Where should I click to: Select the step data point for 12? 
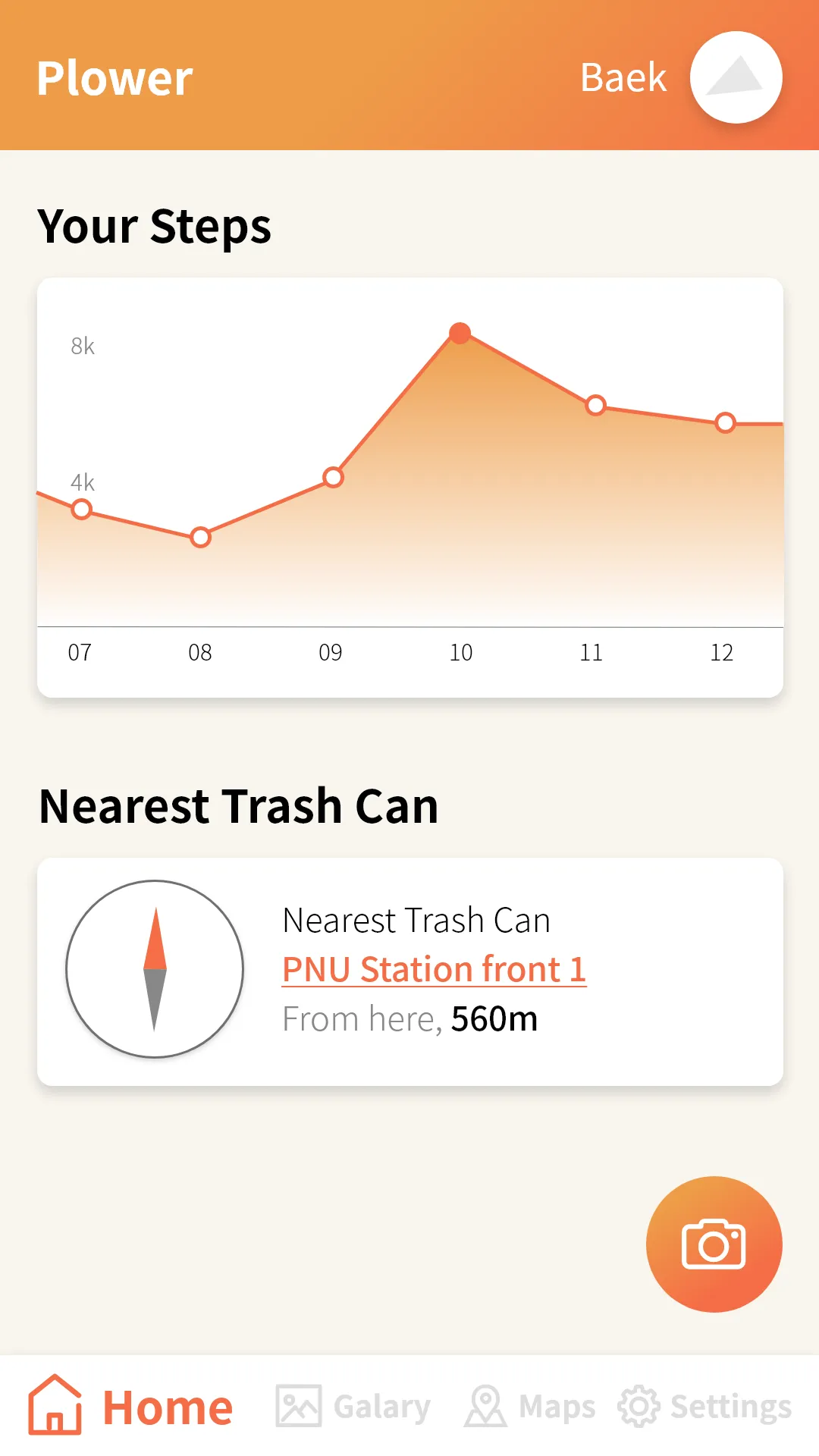click(x=725, y=422)
